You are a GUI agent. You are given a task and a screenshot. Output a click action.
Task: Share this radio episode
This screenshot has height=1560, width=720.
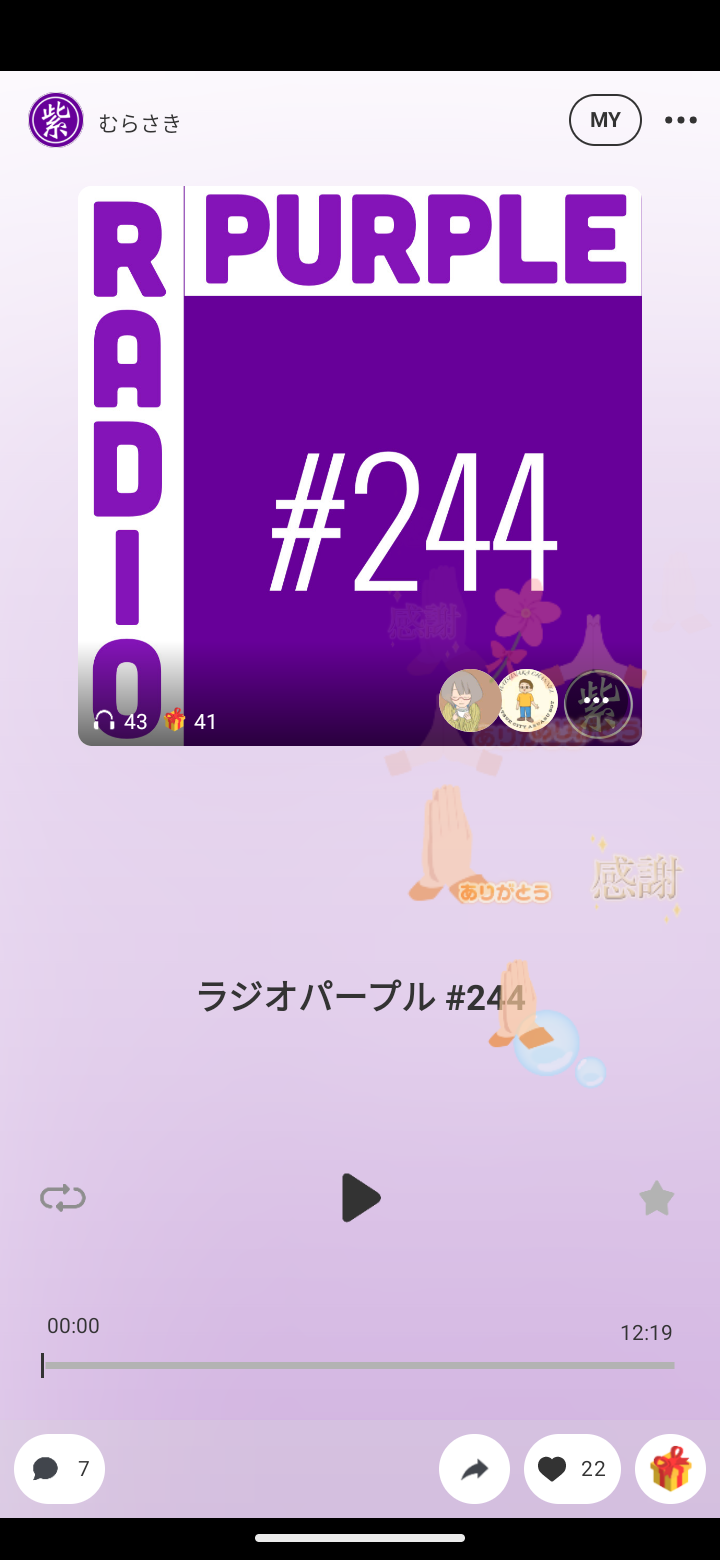(x=474, y=1468)
